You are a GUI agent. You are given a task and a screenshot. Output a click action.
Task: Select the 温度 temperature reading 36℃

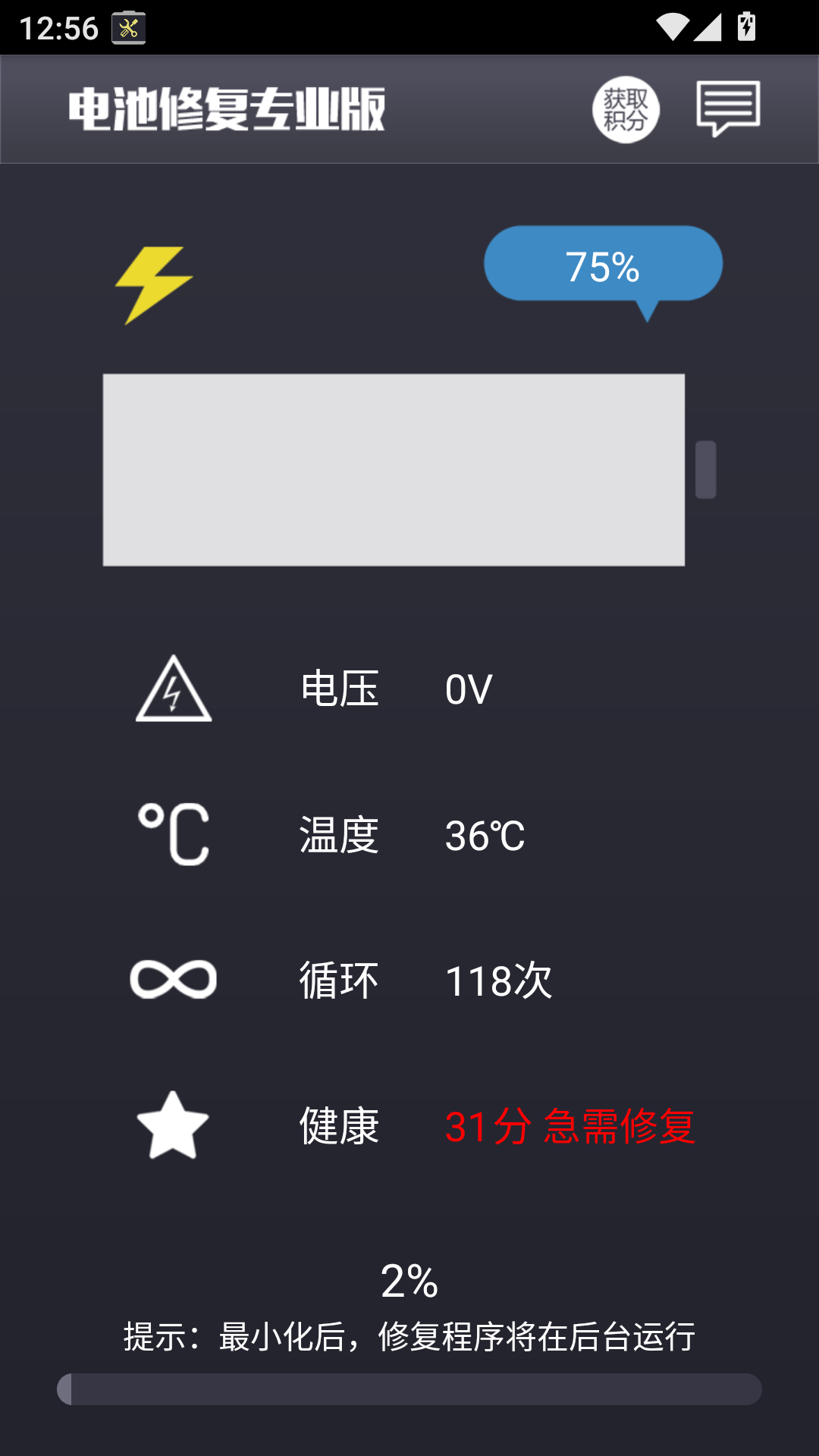point(485,836)
